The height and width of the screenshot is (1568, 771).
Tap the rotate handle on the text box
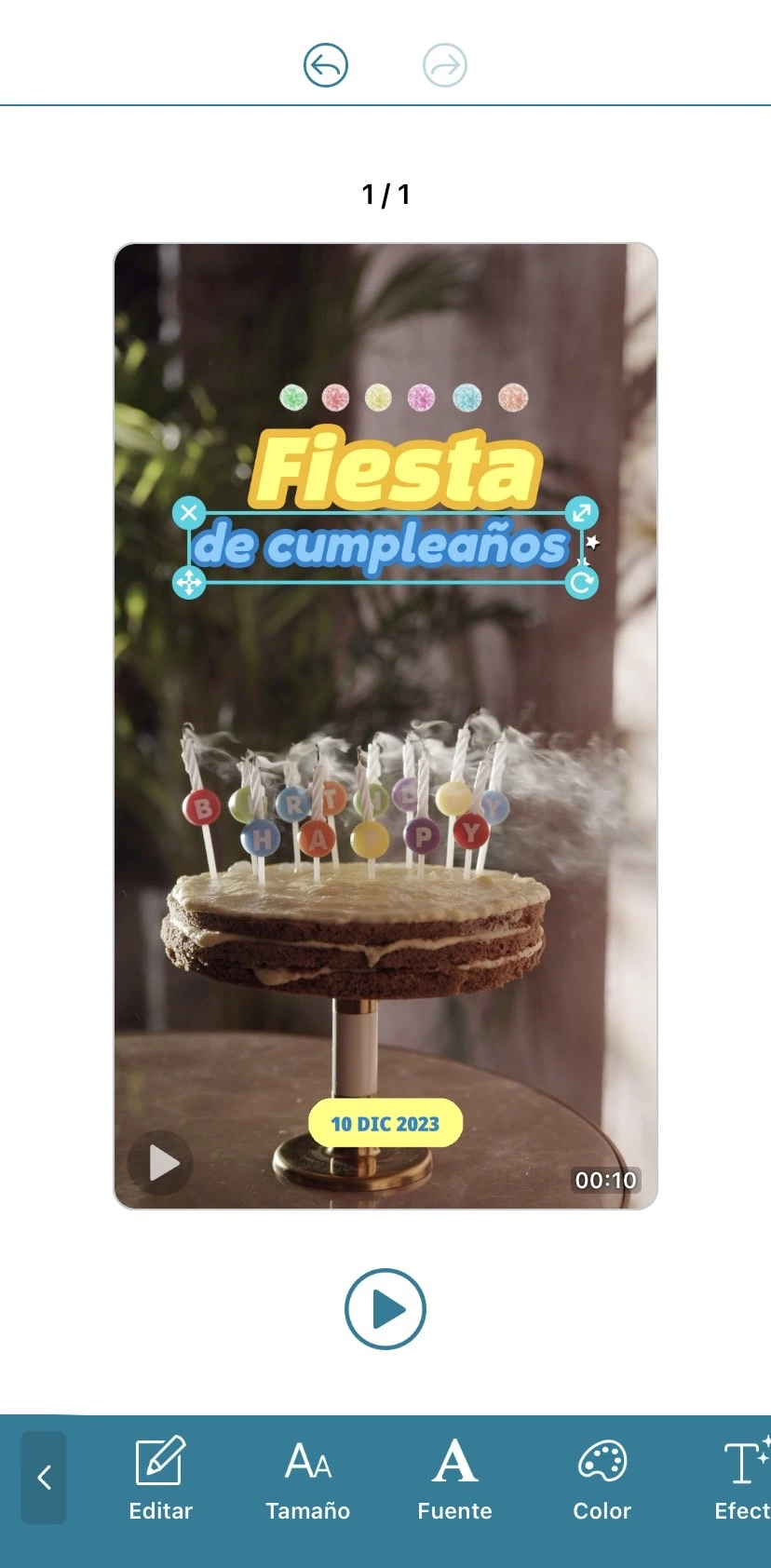582,583
